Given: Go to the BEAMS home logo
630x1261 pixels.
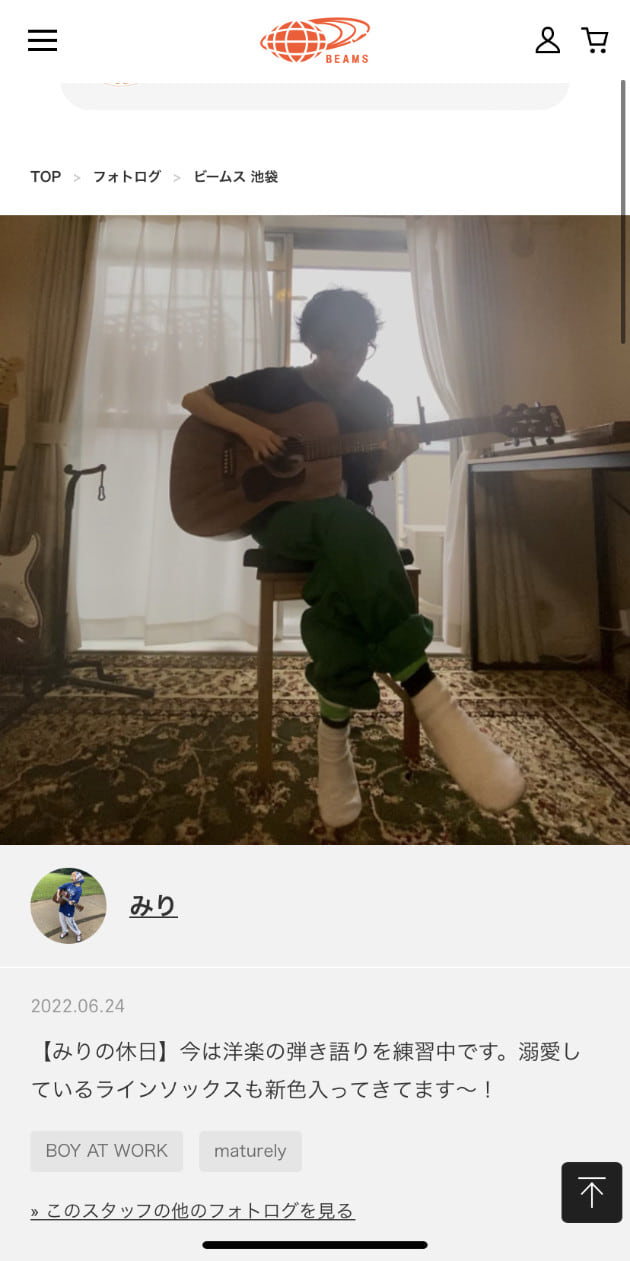Looking at the screenshot, I should click(x=315, y=40).
